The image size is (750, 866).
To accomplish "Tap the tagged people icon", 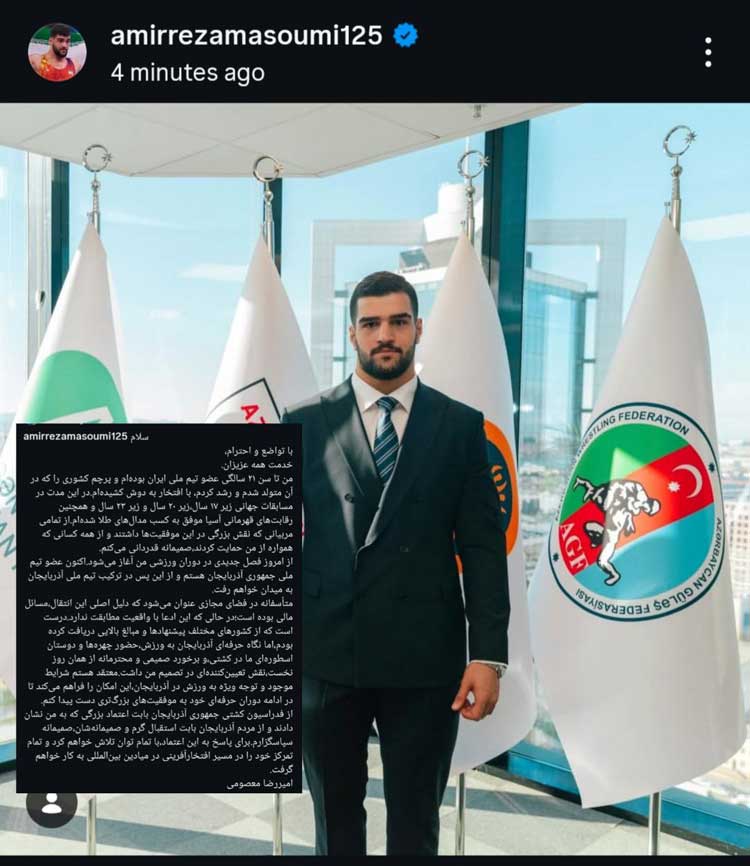I will [51, 801].
